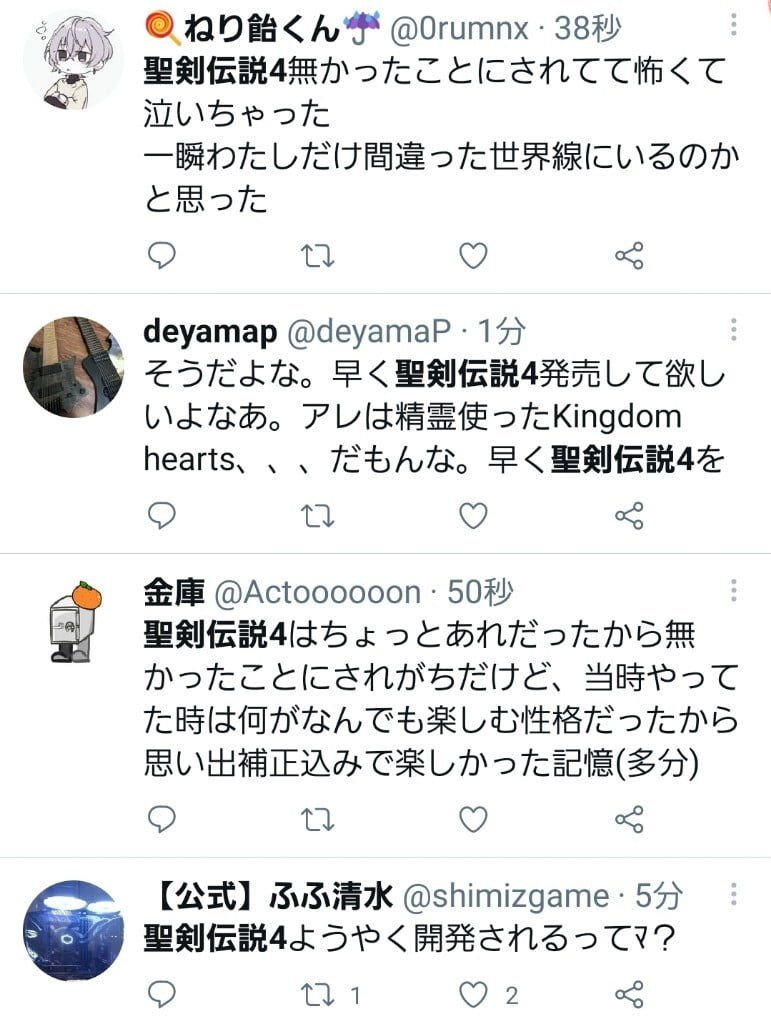Retweet deyamap's tweet
Screen dimensions: 771x1024
[318, 515]
